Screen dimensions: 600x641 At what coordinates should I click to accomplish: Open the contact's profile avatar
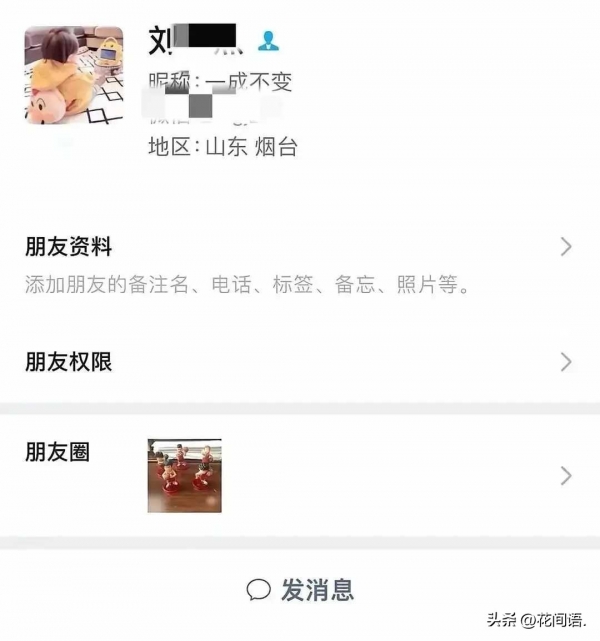pos(74,76)
